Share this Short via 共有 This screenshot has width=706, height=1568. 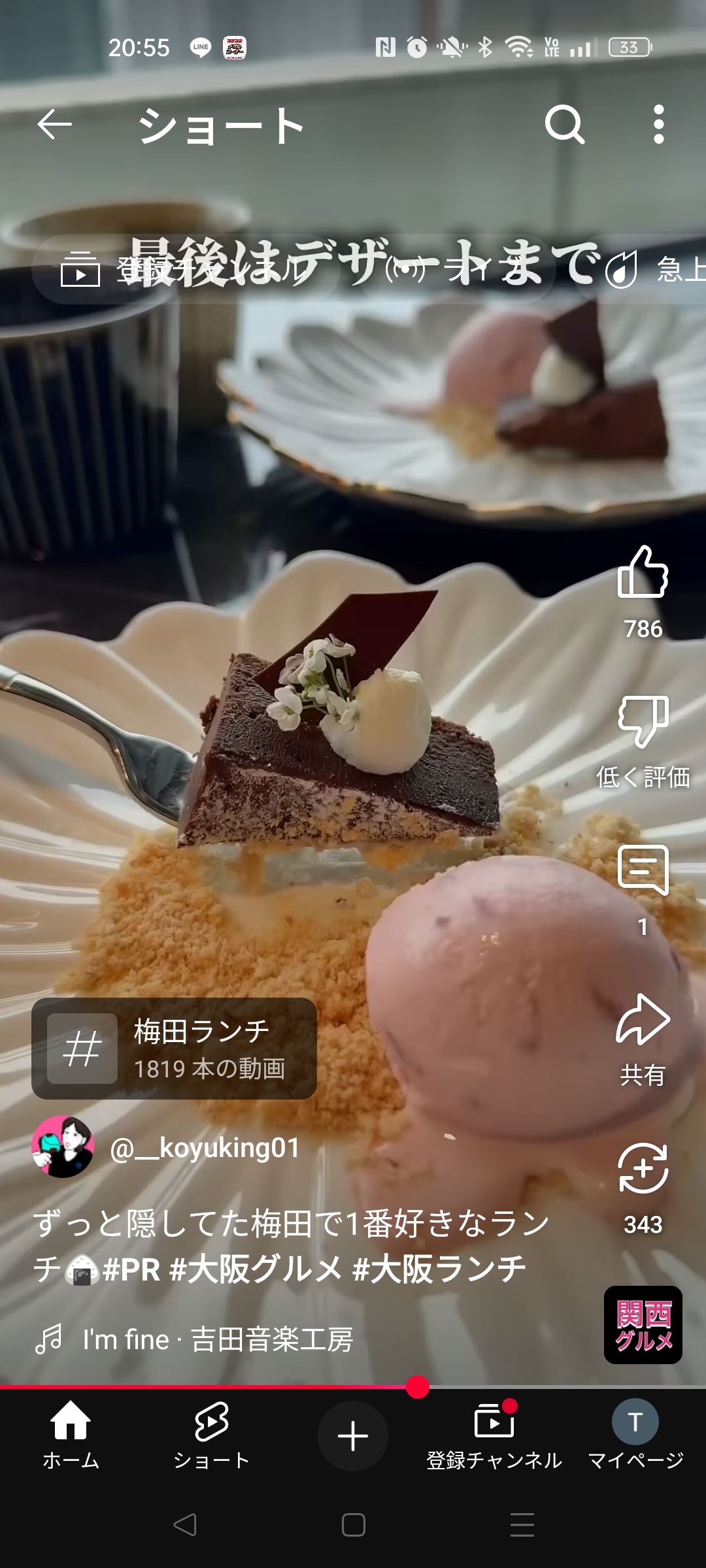coord(643,1021)
